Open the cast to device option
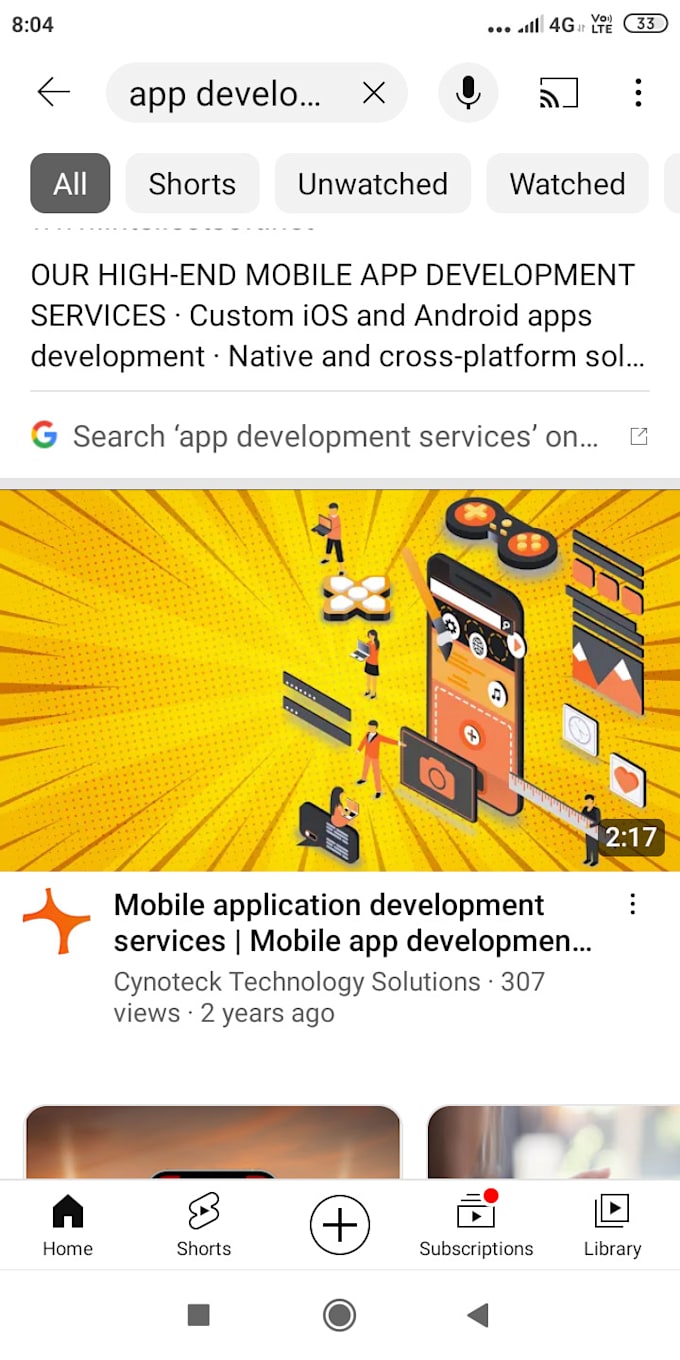This screenshot has width=680, height=1360. tap(558, 94)
